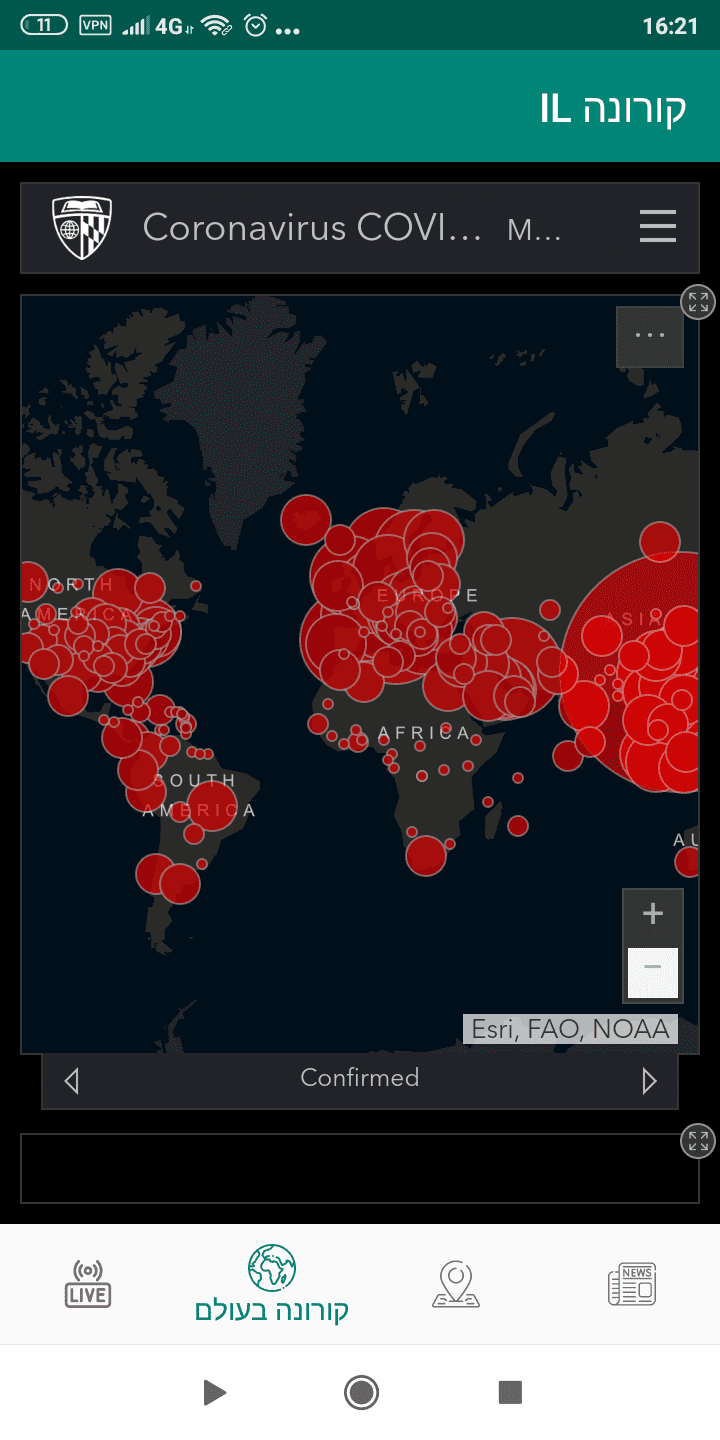Expand the lower panel to full screen

(697, 1141)
